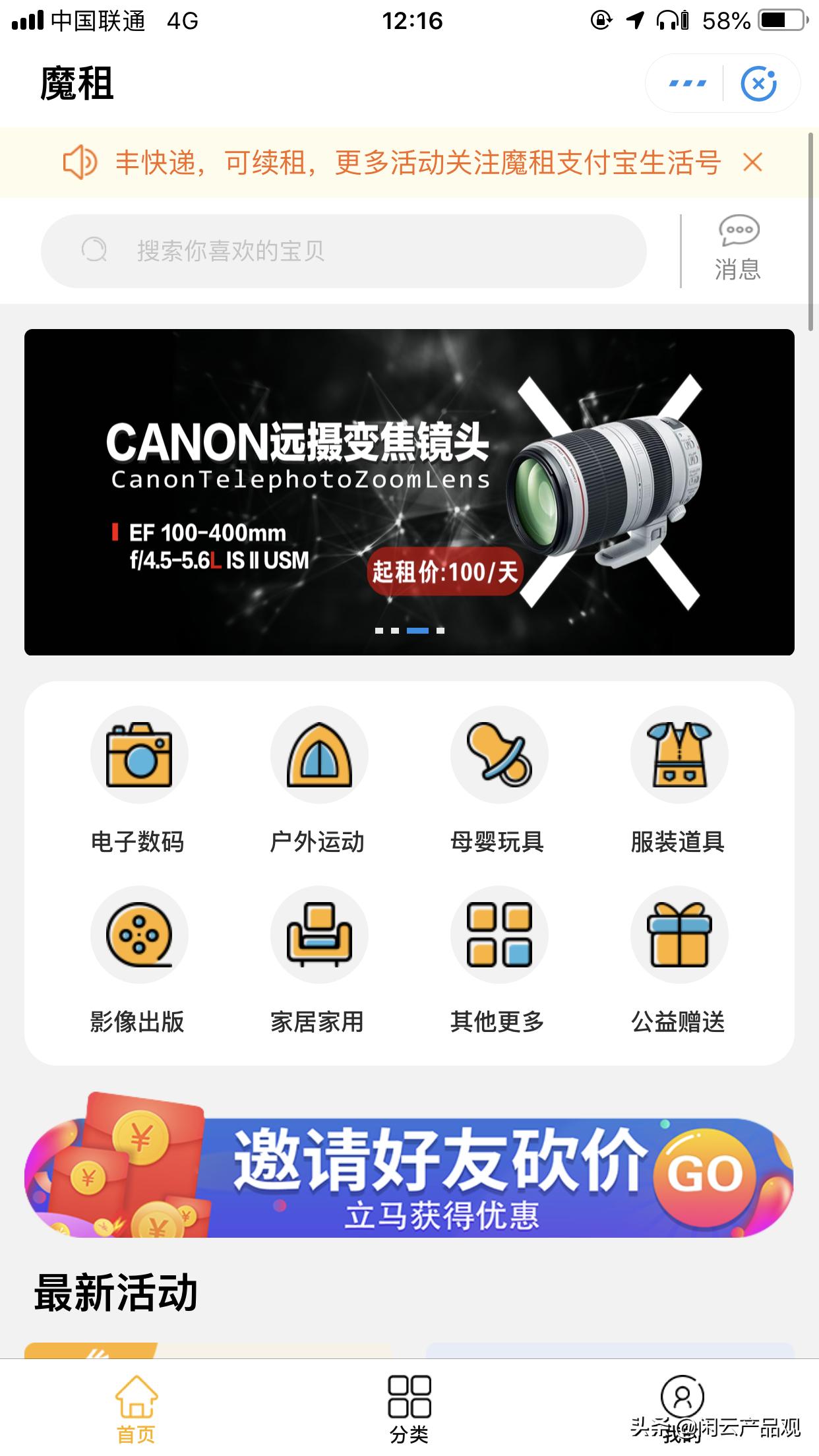Select the 影像出版 film reel icon
Viewport: 819px width, 1456px height.
(138, 936)
